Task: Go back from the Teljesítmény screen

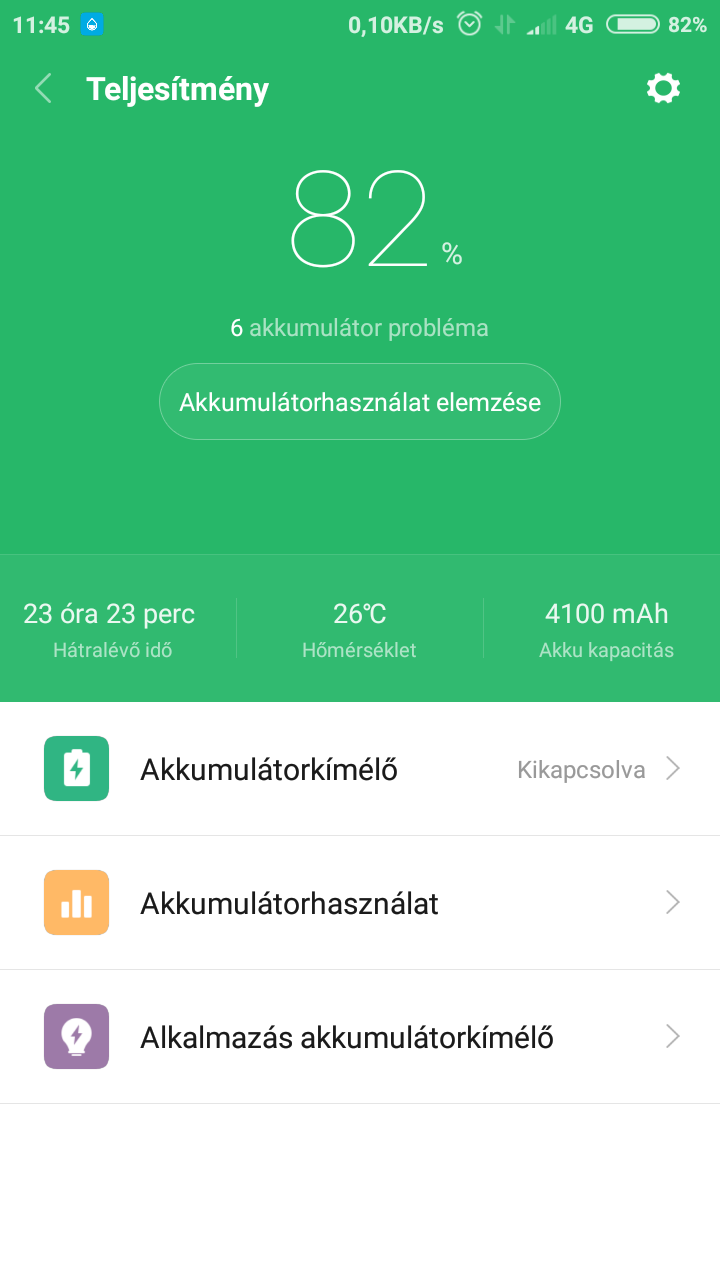Action: (43, 89)
